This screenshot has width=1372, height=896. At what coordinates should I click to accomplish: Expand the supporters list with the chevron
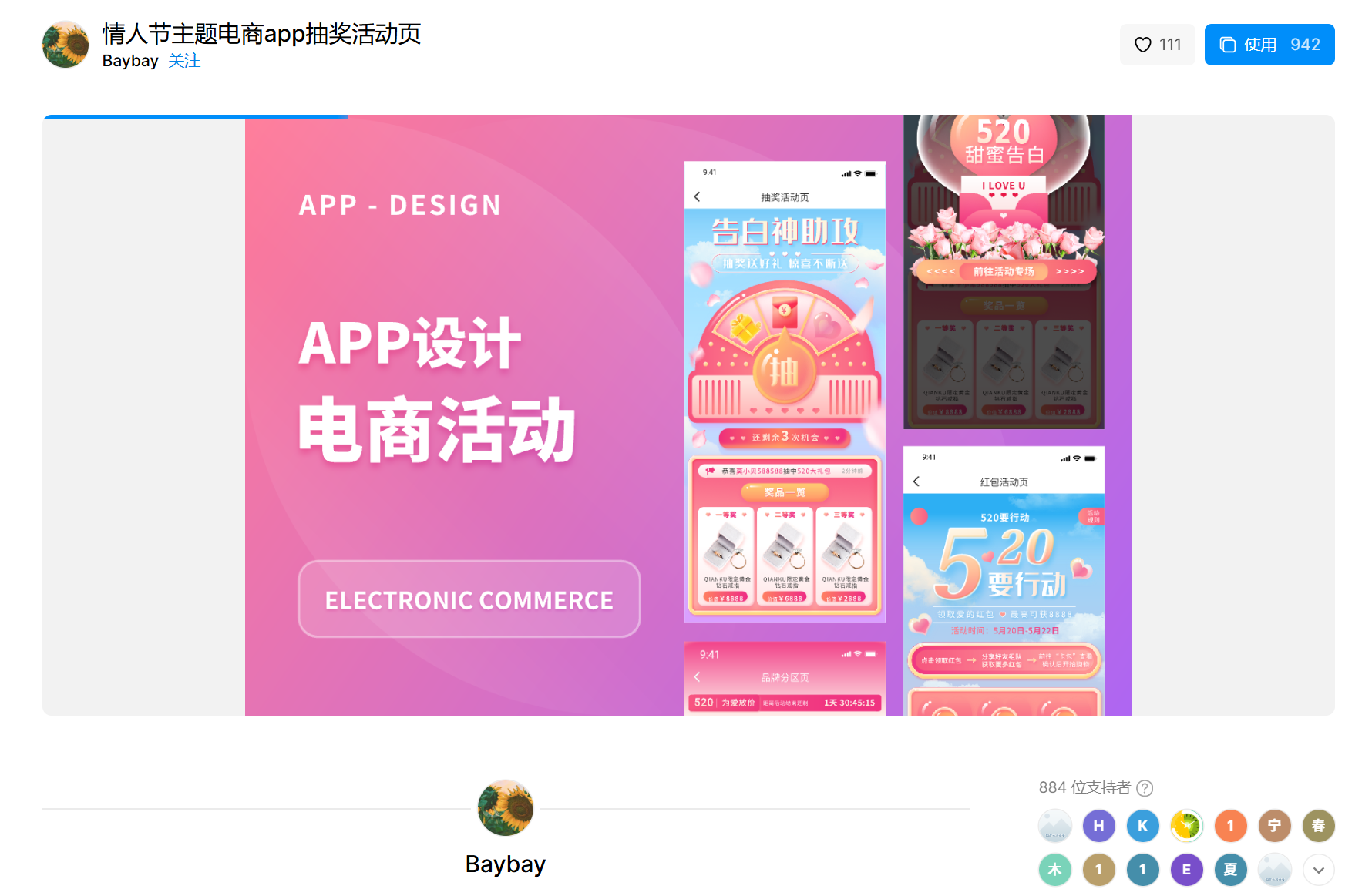click(1319, 870)
